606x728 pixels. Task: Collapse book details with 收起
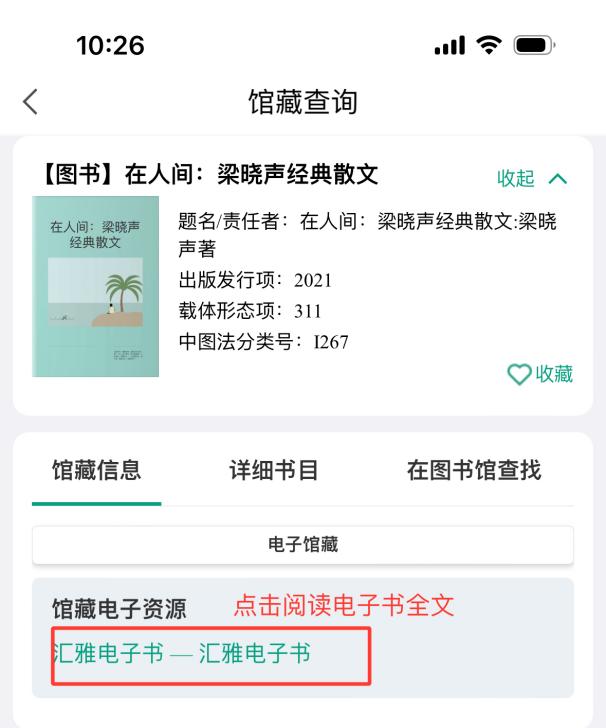point(532,178)
